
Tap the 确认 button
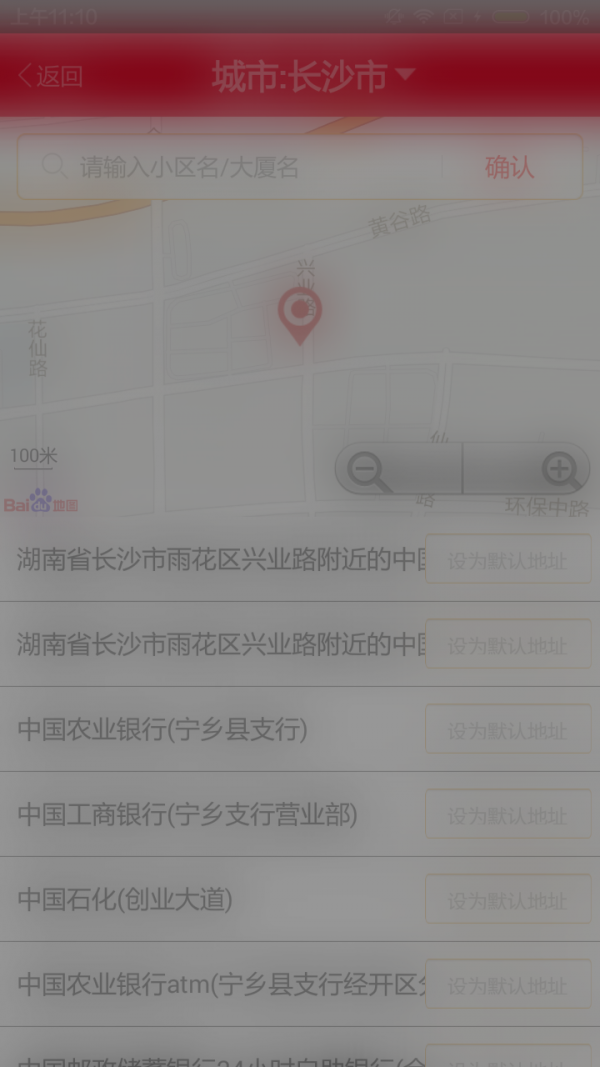tap(510, 167)
